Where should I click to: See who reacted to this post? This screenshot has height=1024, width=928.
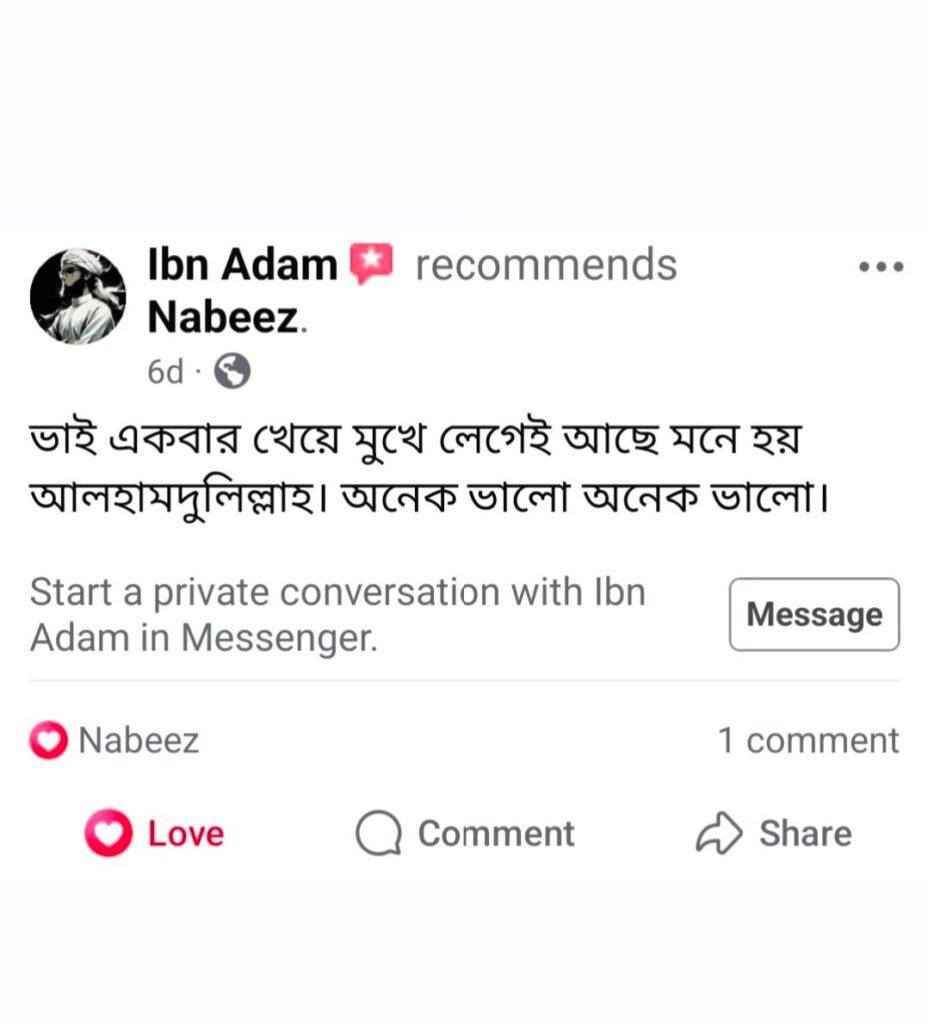tap(115, 741)
